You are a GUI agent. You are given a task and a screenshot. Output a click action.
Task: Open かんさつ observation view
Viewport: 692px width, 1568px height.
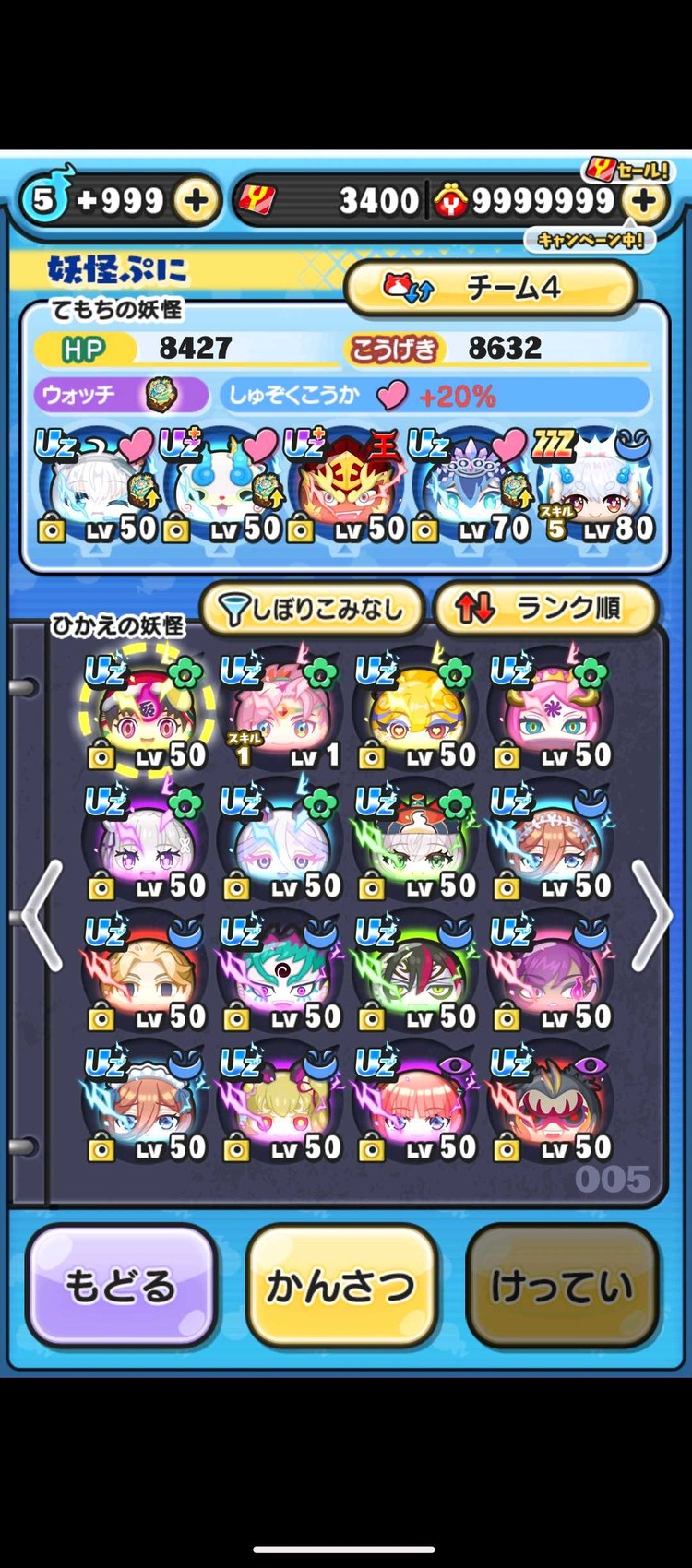pyautogui.click(x=341, y=1286)
